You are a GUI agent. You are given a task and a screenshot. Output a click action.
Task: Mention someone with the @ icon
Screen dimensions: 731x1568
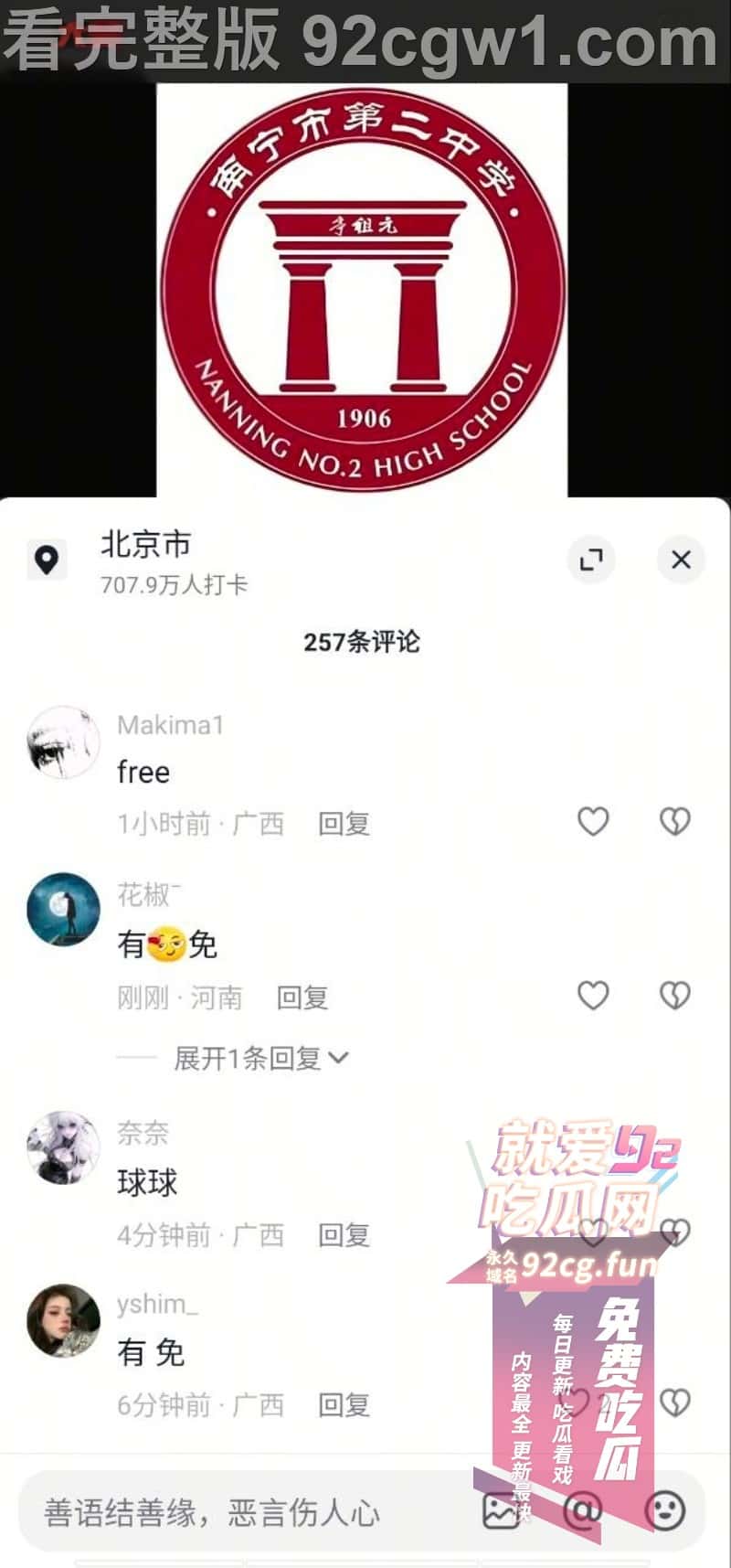pos(582,1510)
